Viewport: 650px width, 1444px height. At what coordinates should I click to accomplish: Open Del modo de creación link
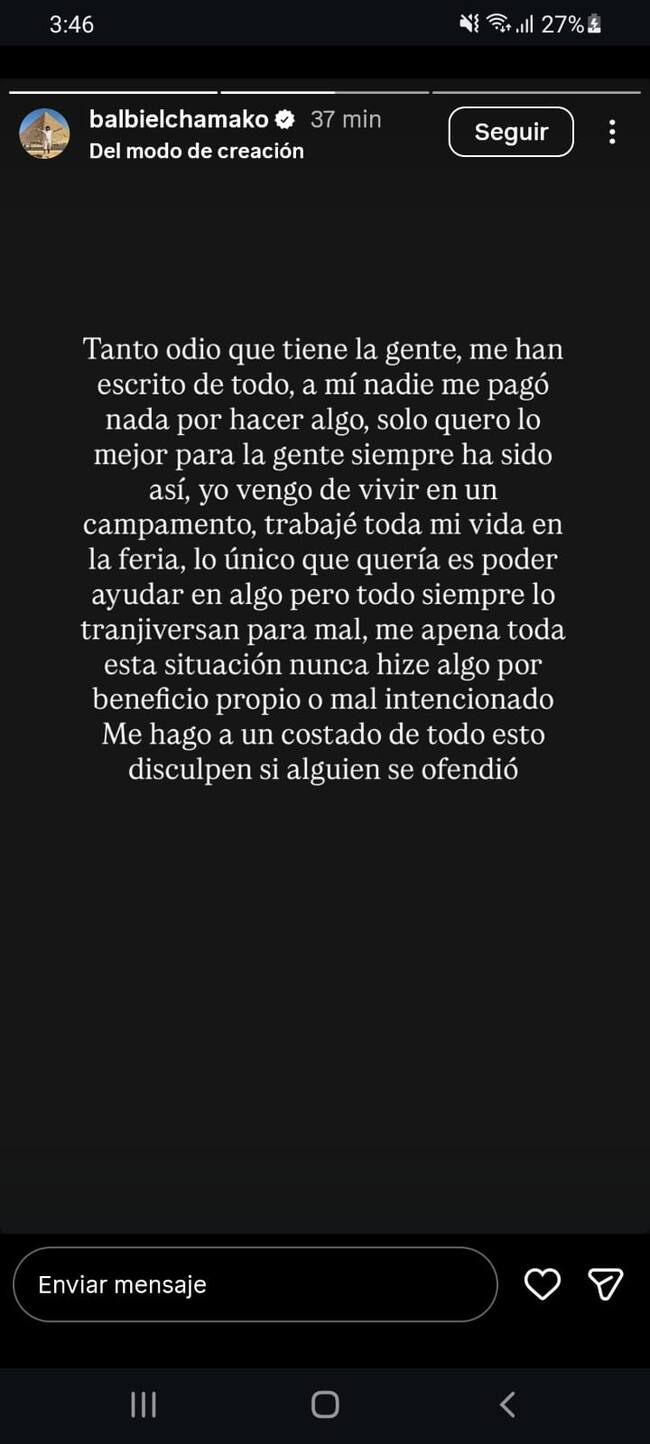(196, 151)
